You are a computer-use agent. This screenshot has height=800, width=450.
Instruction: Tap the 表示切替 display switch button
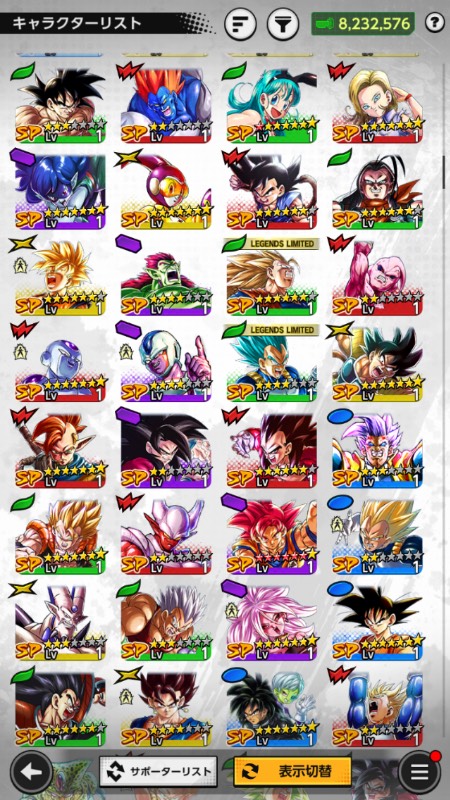[293, 771]
